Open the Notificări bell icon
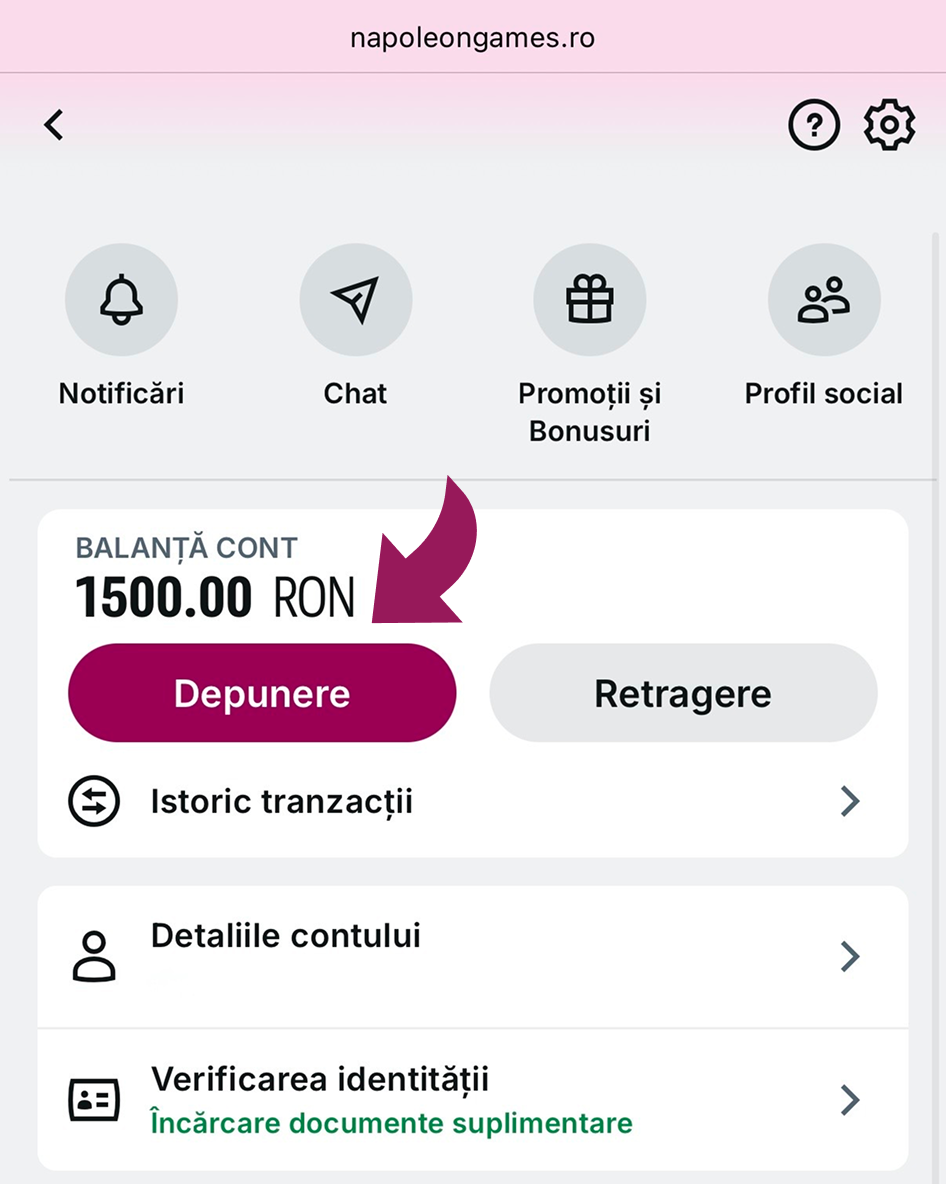 point(121,299)
